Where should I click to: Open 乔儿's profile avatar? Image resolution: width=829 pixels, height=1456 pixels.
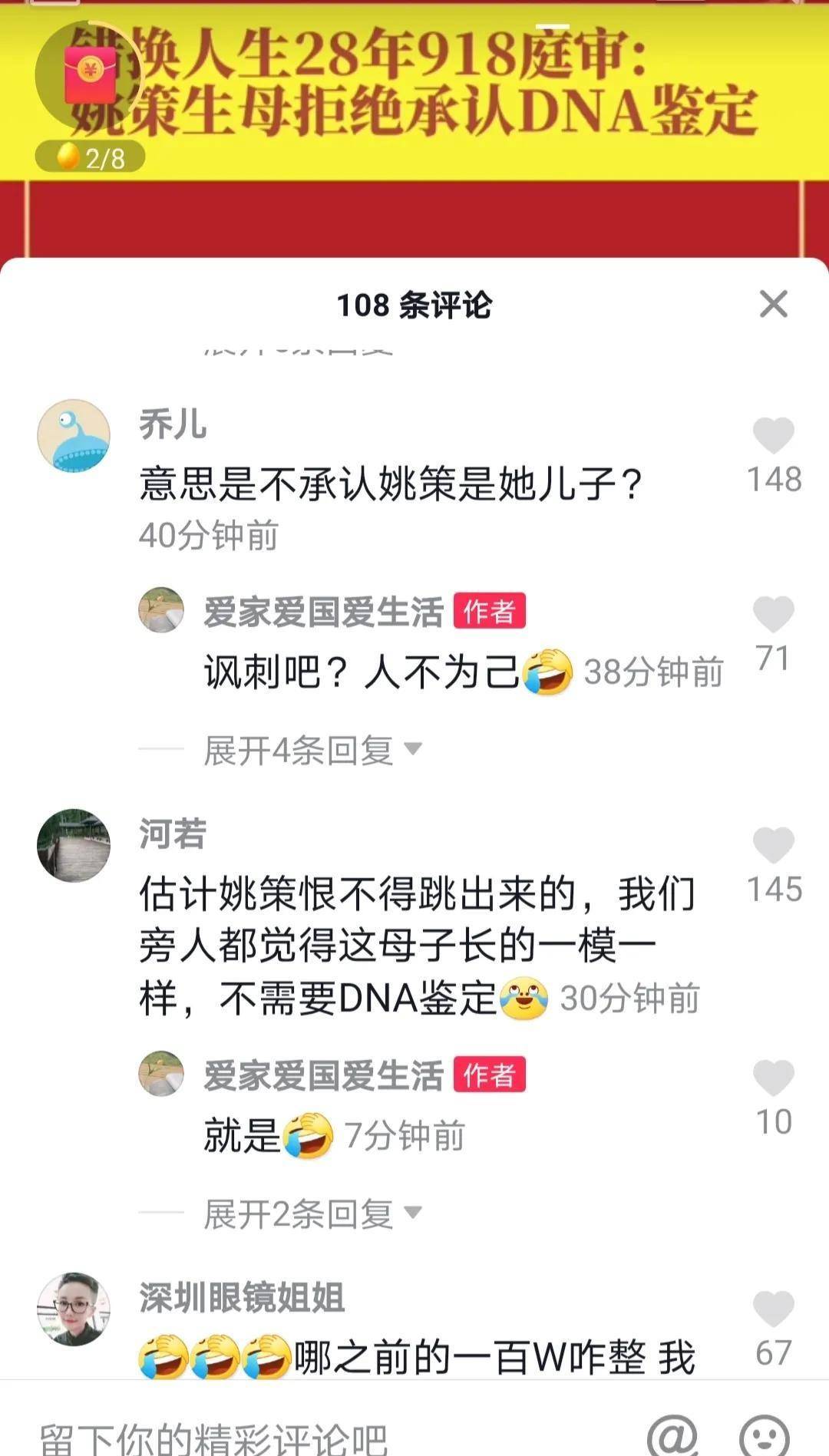74,435
